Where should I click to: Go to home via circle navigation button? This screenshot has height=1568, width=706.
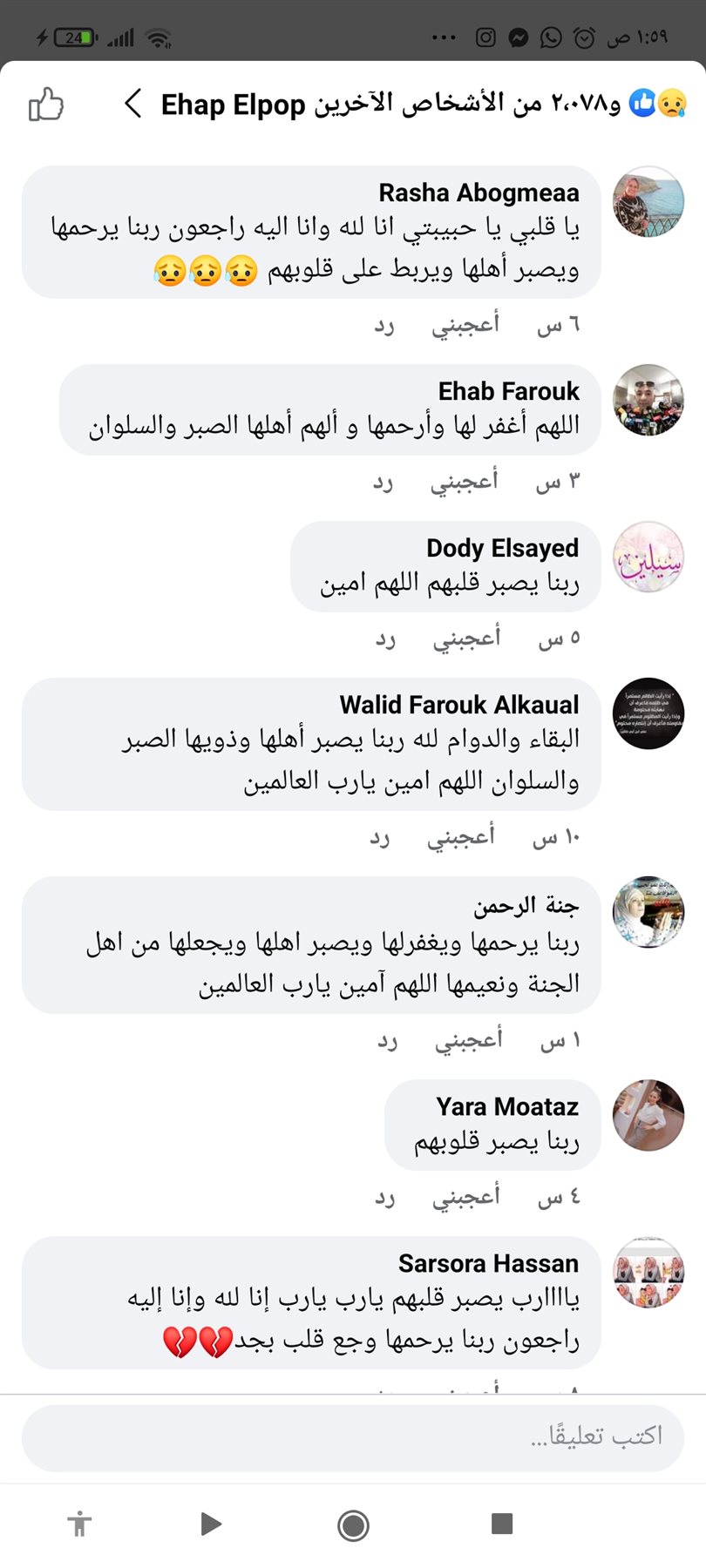coord(353,1525)
